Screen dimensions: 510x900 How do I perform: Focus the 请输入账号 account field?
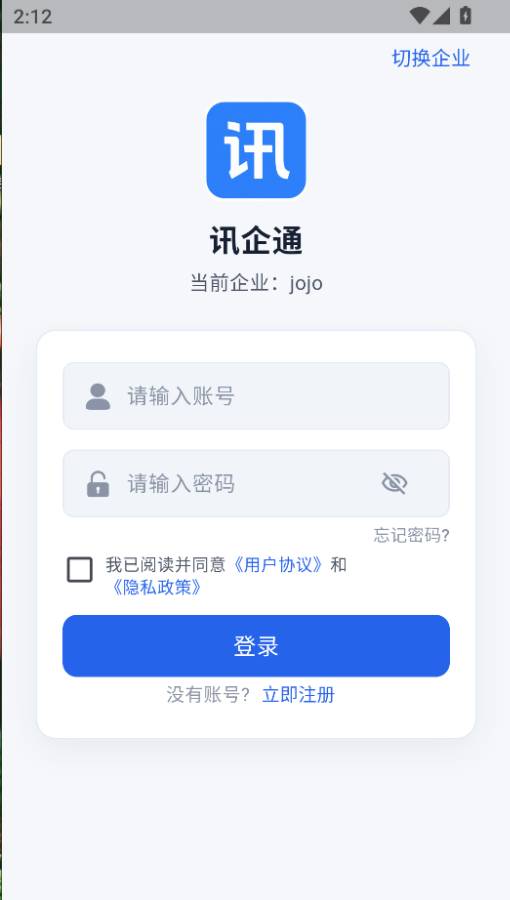256,395
